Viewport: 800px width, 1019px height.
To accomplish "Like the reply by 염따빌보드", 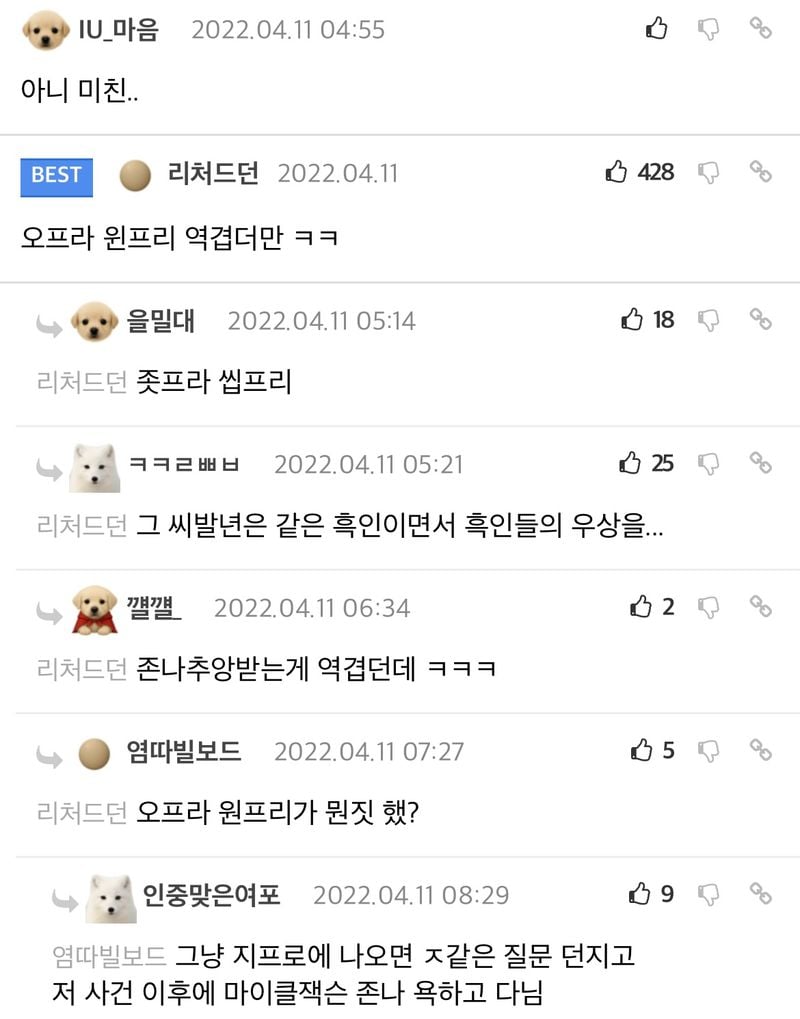I will pyautogui.click(x=641, y=750).
